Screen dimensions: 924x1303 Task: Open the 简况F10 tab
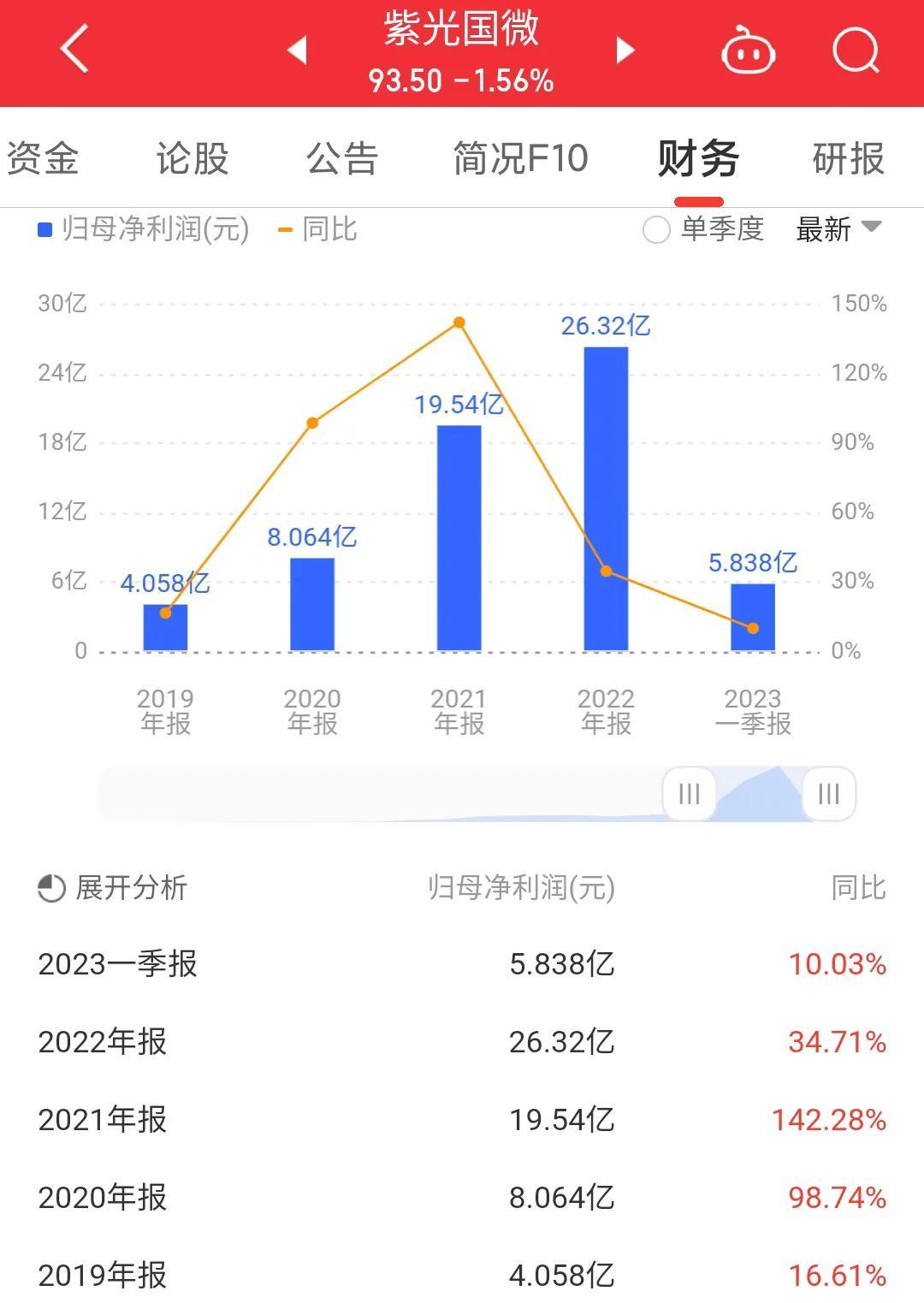[520, 158]
